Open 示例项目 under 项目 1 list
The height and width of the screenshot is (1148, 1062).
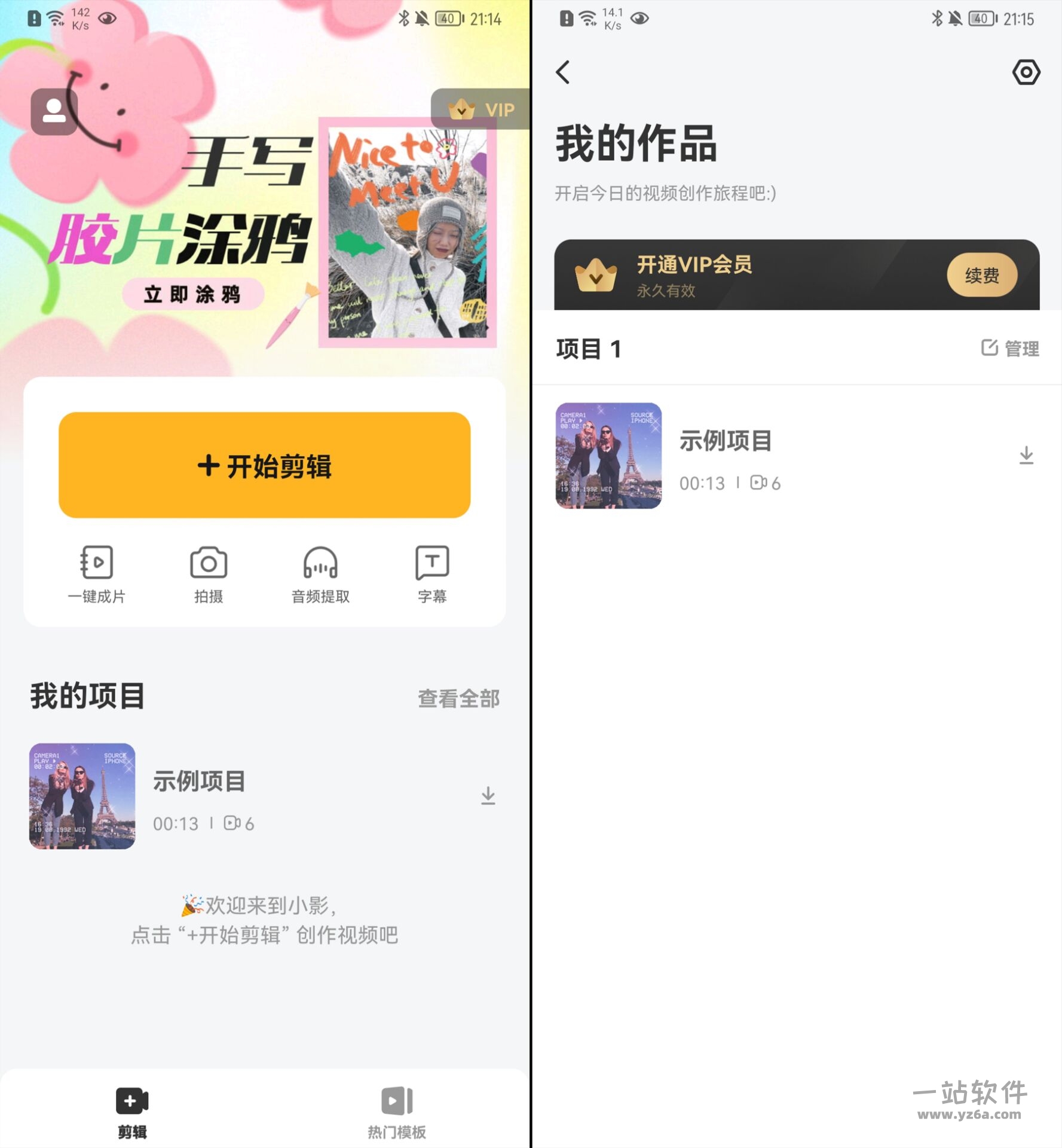[x=725, y=454]
